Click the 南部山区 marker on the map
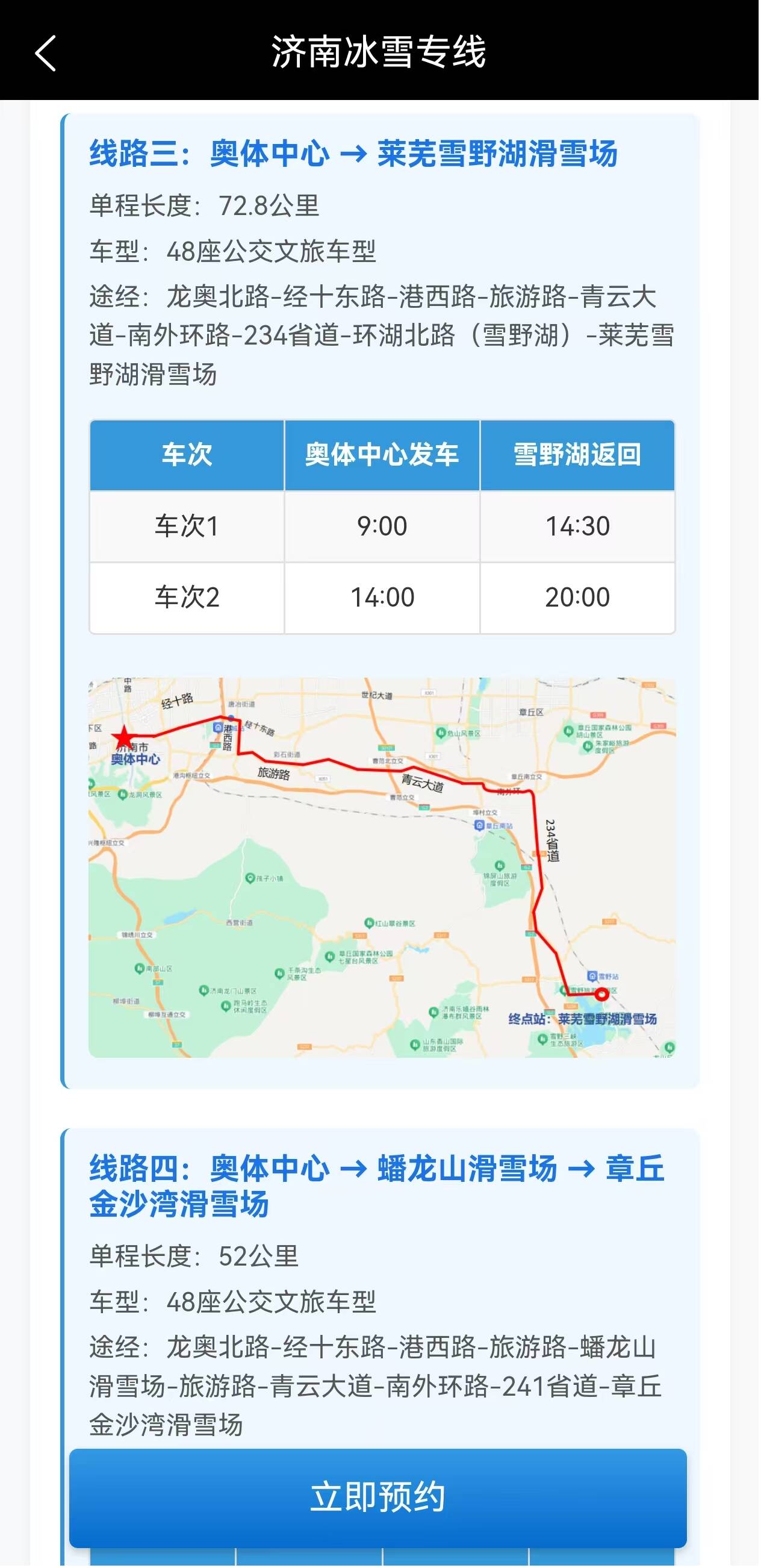761x1568 pixels. tap(138, 968)
